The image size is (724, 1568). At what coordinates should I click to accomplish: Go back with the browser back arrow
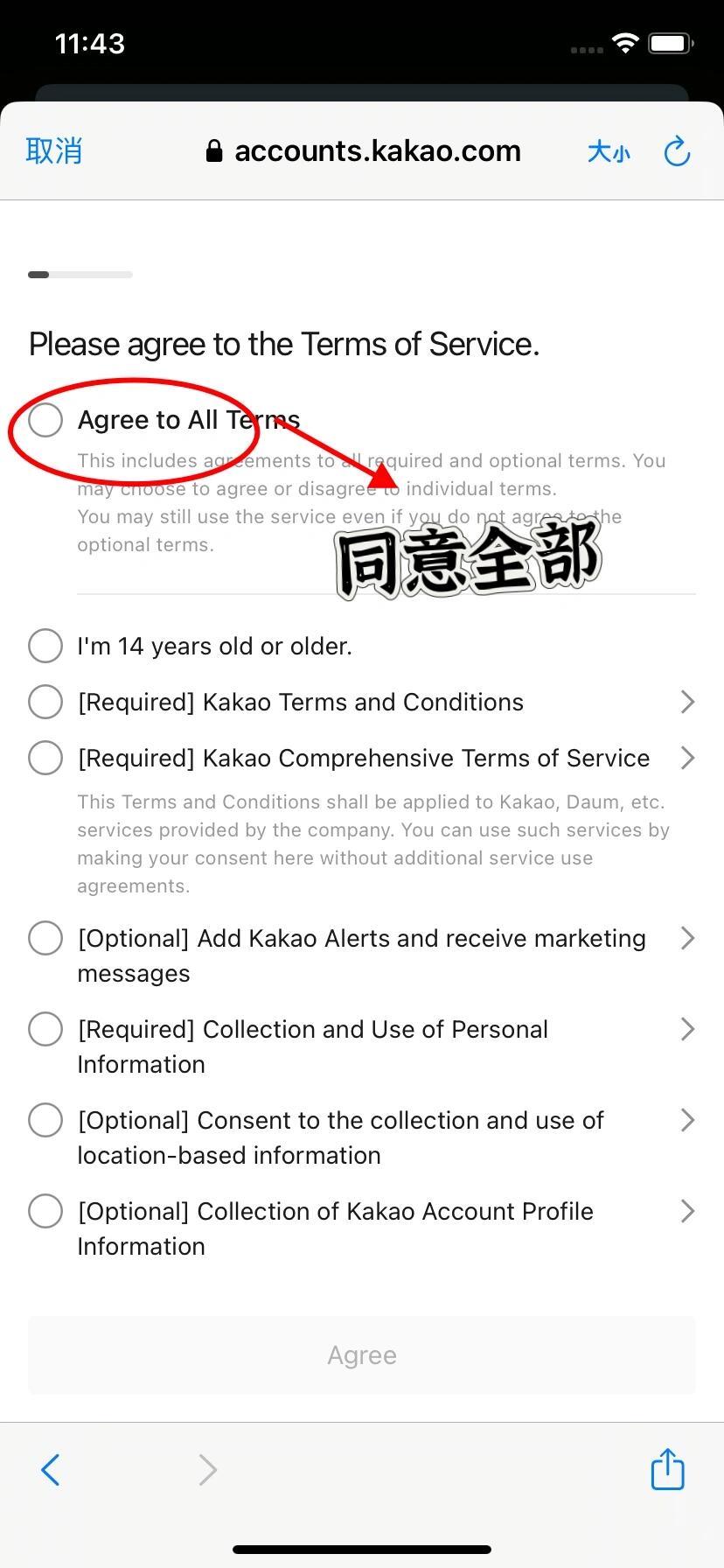51,1470
